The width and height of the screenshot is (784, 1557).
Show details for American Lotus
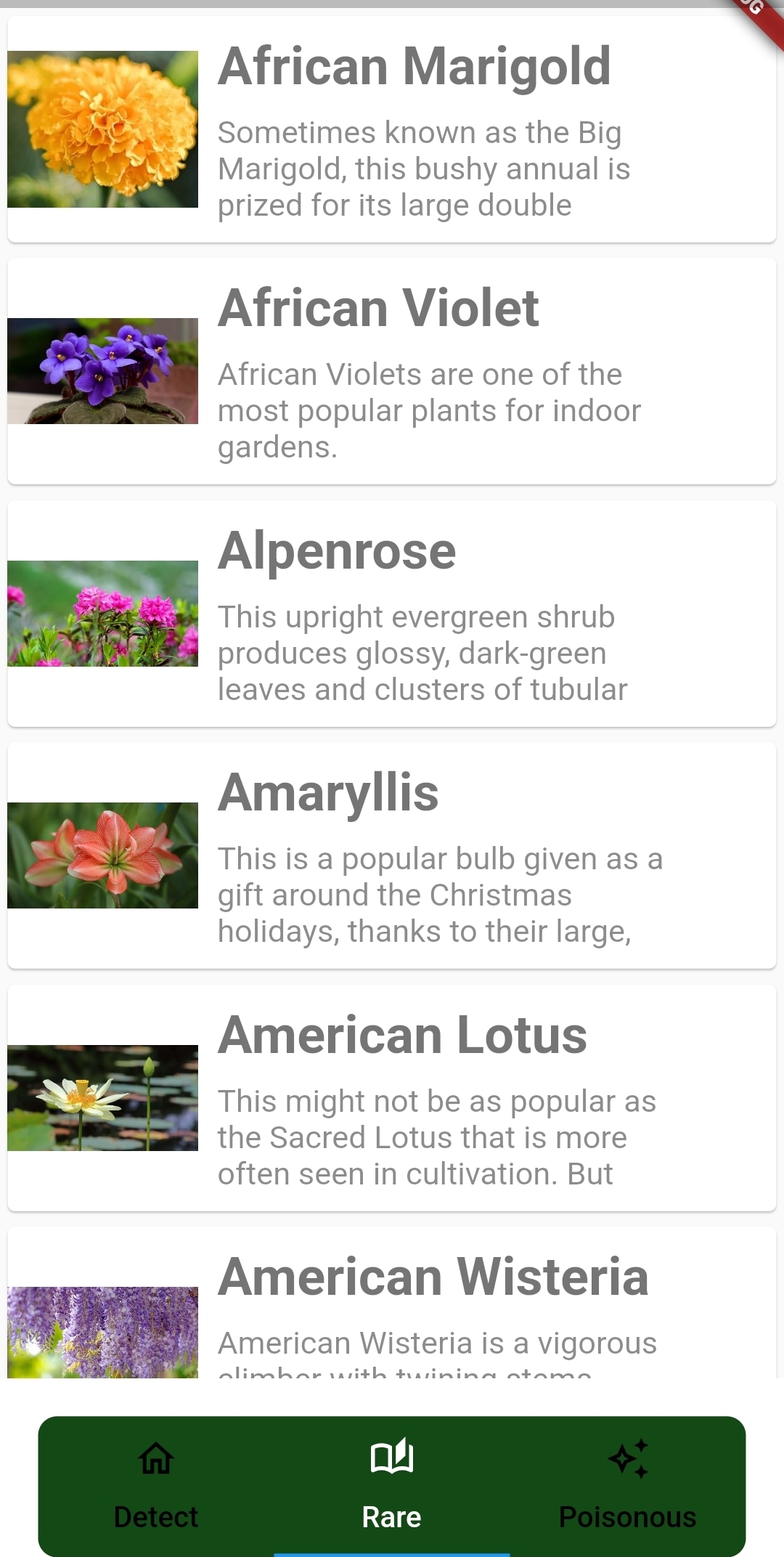[x=392, y=1098]
